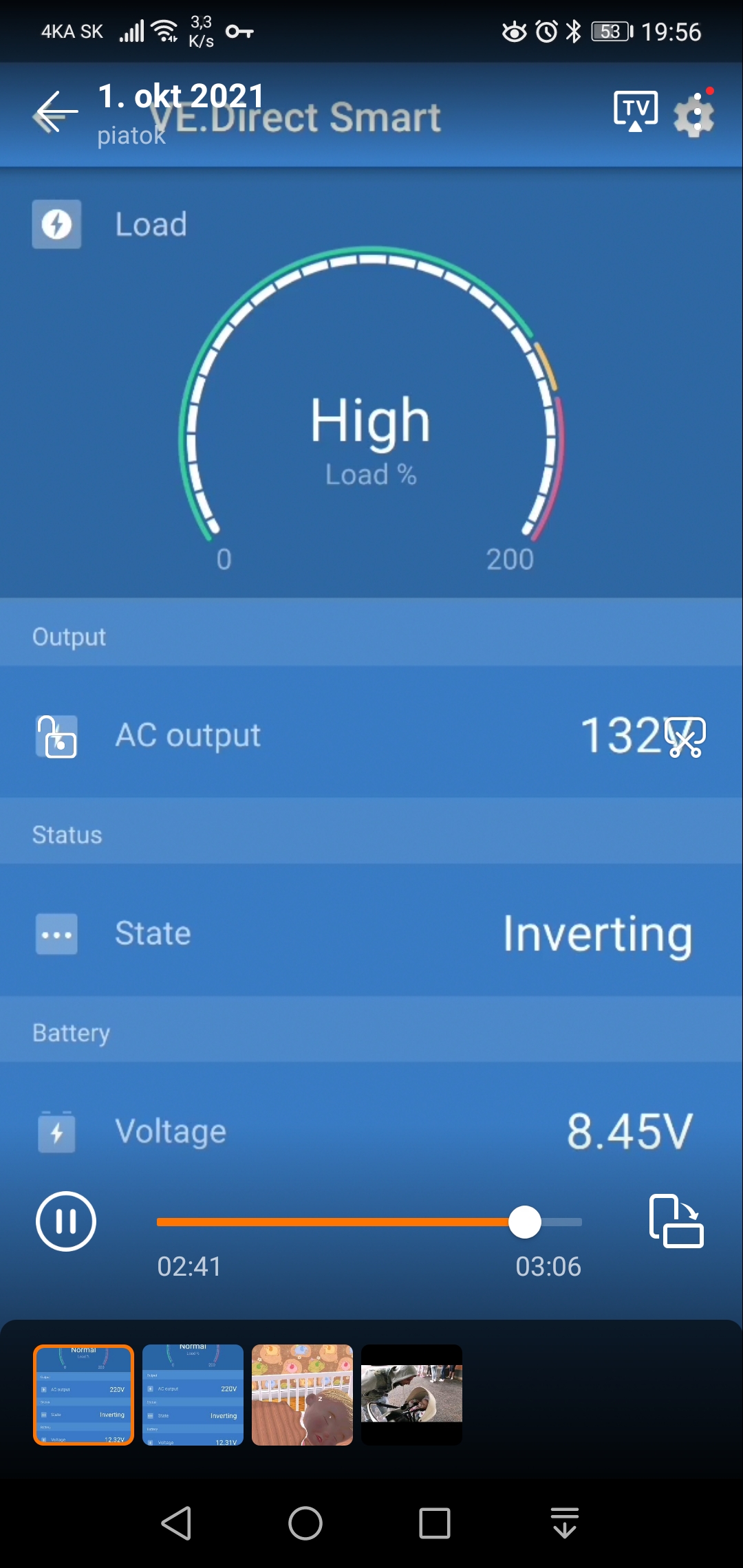This screenshot has height=1568, width=743.
Task: Hide the navigation bar with the down arrow
Action: click(x=565, y=1523)
